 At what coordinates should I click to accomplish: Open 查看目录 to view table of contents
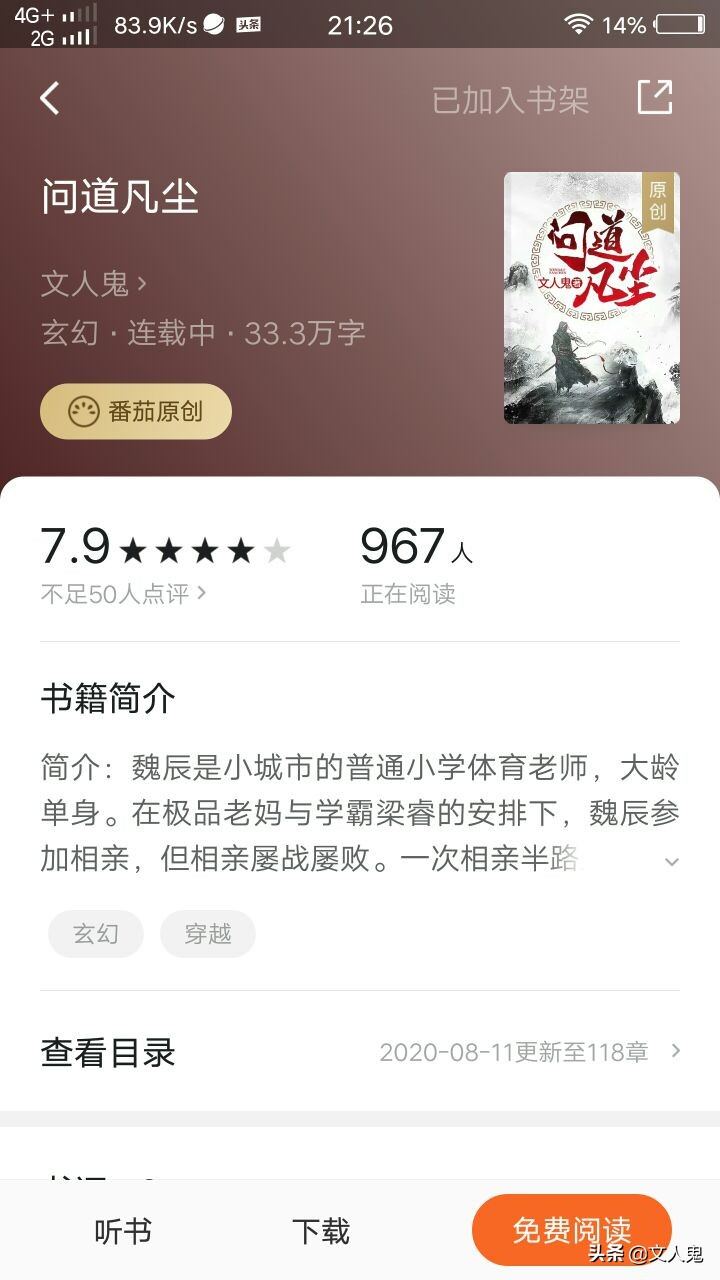click(105, 1051)
